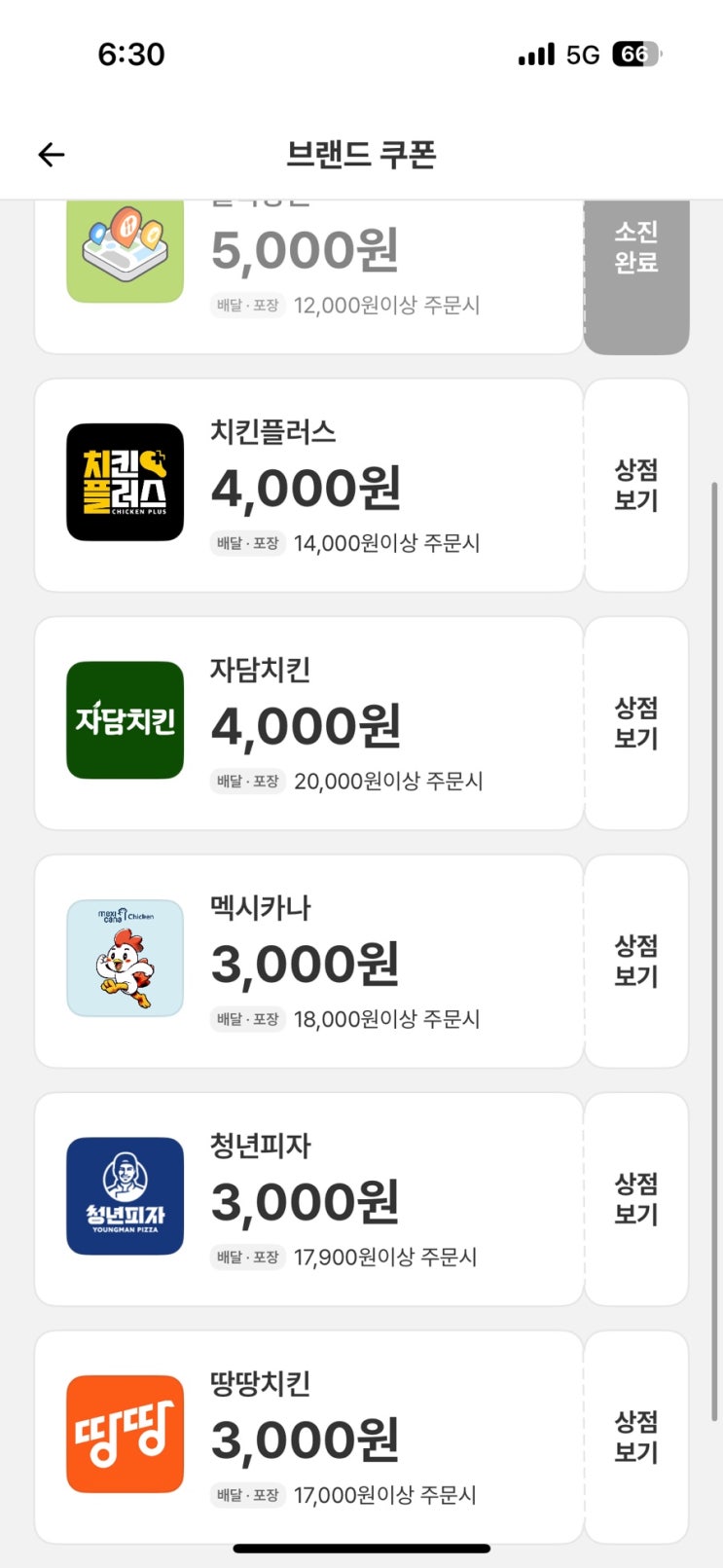The image size is (723, 1568).
Task: Tap 상점보기 for 치킨플러스 coupon
Action: [635, 485]
